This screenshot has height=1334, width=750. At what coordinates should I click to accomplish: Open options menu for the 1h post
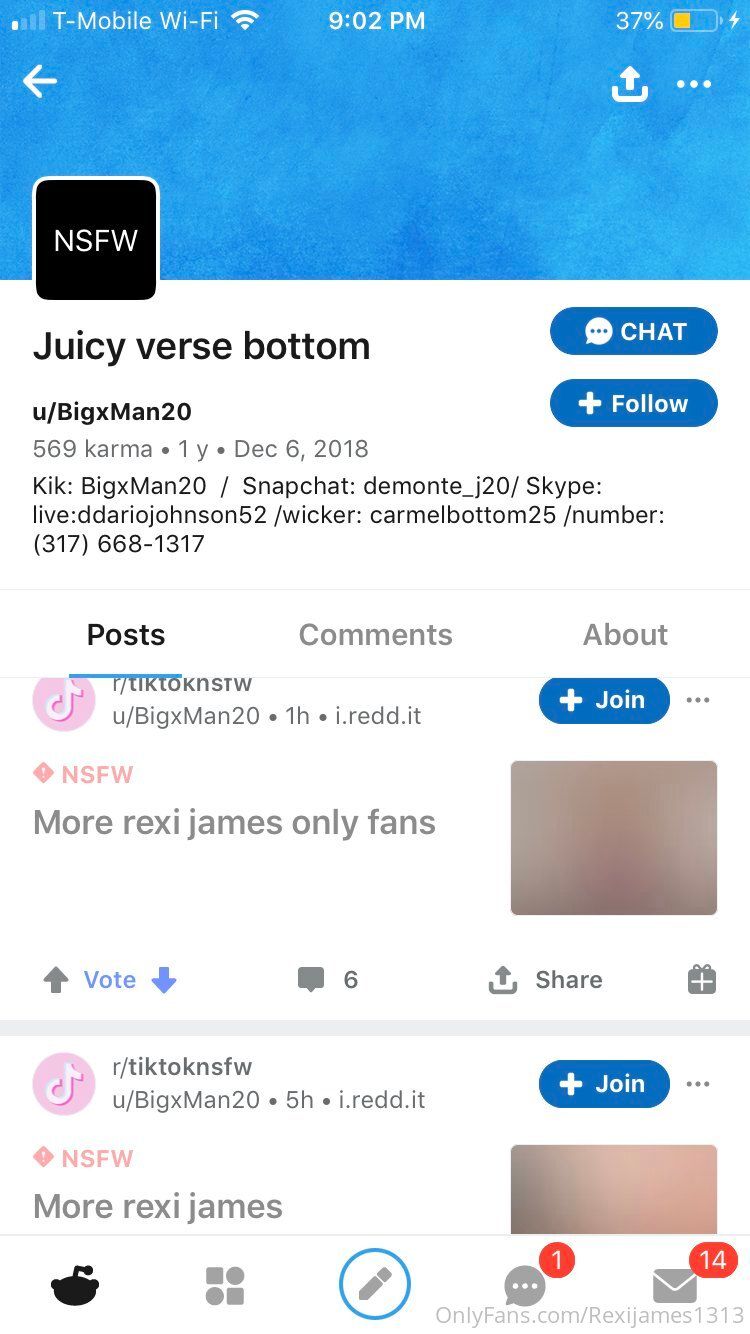[698, 700]
